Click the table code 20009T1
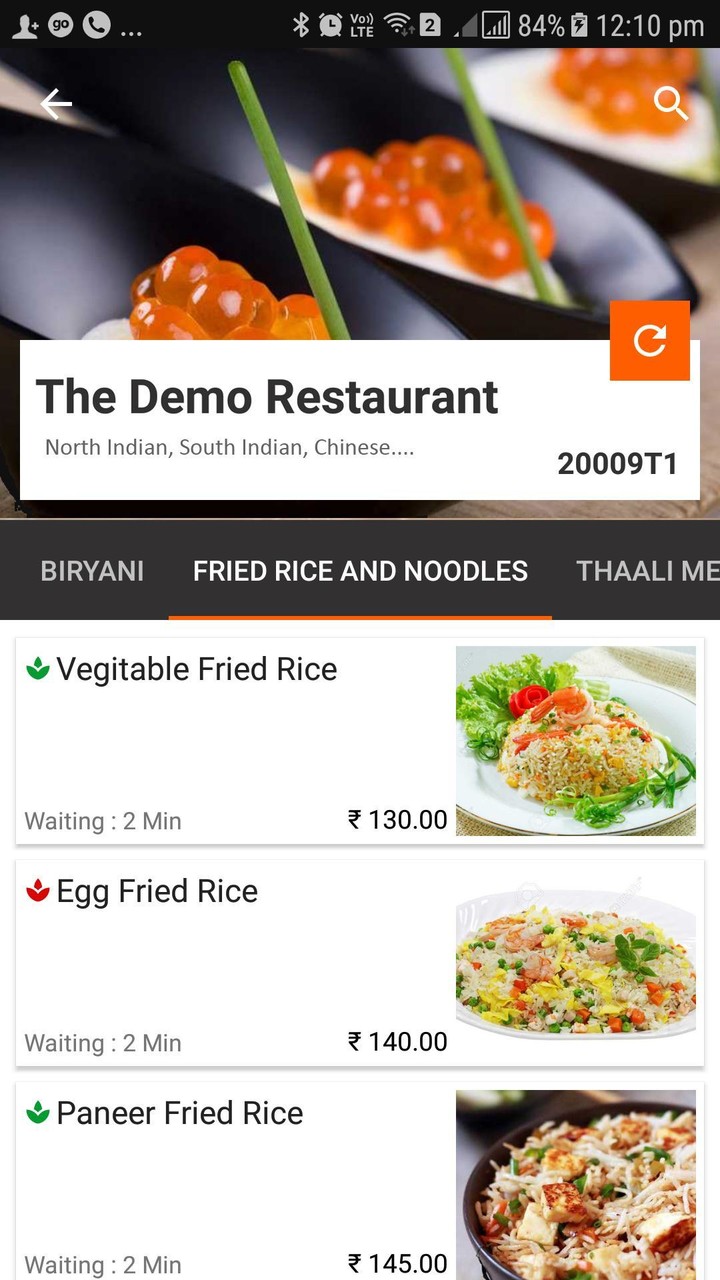The width and height of the screenshot is (720, 1280). 618,463
